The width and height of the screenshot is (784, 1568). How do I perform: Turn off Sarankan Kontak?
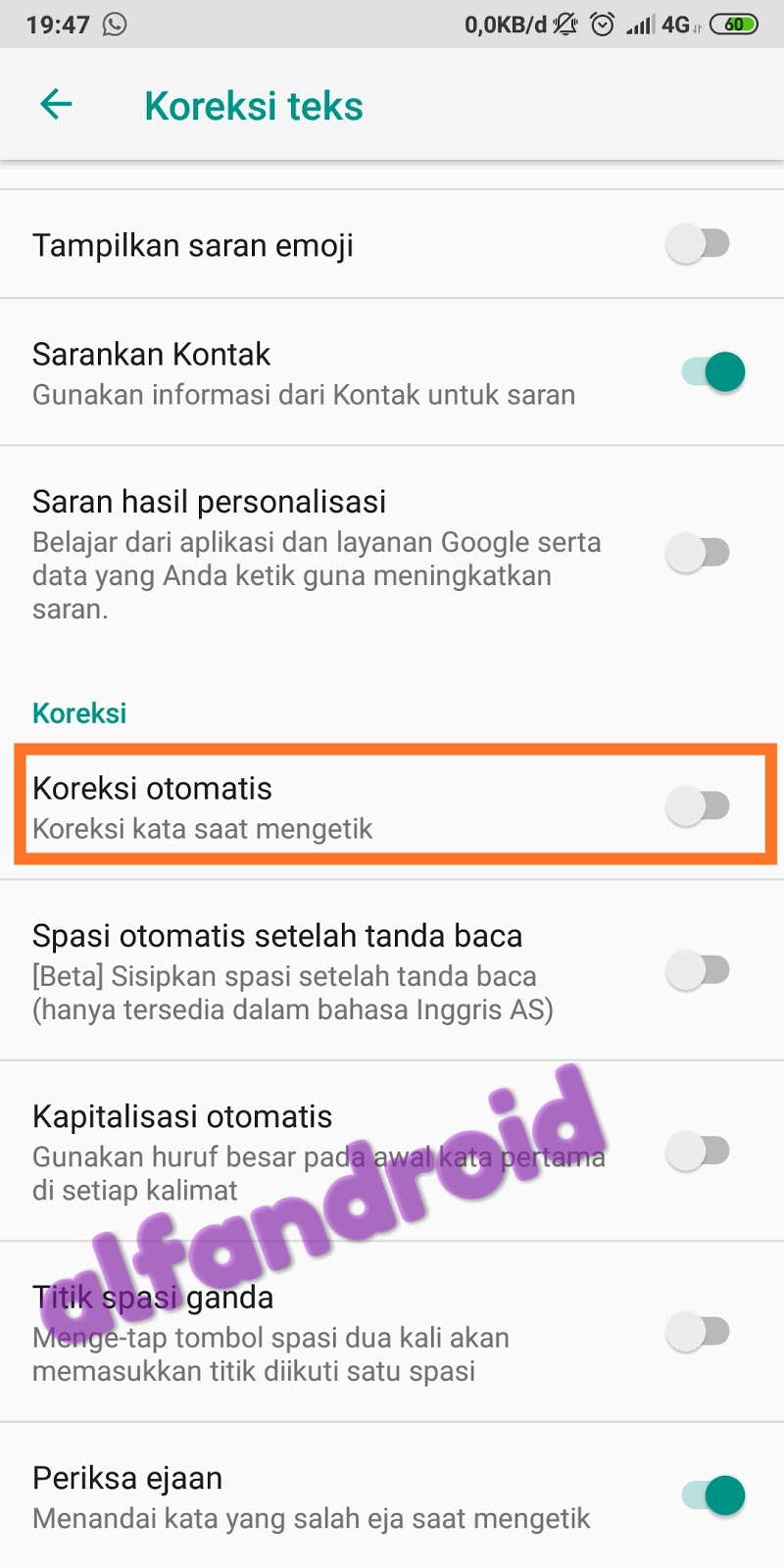pyautogui.click(x=712, y=372)
